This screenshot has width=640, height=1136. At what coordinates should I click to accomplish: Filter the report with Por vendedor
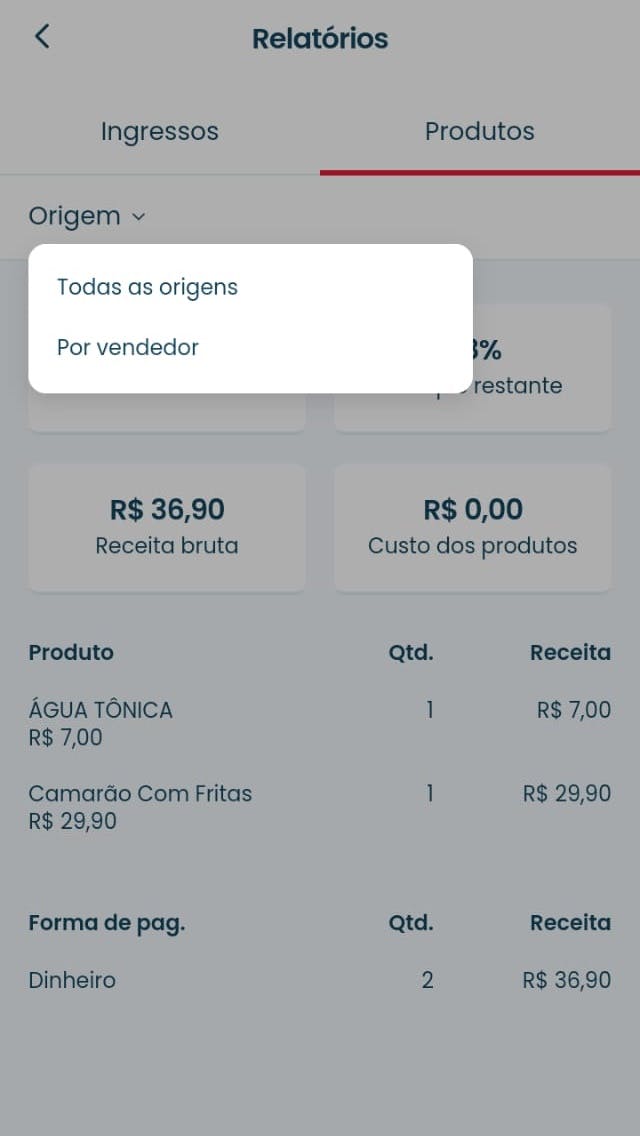pyautogui.click(x=128, y=348)
